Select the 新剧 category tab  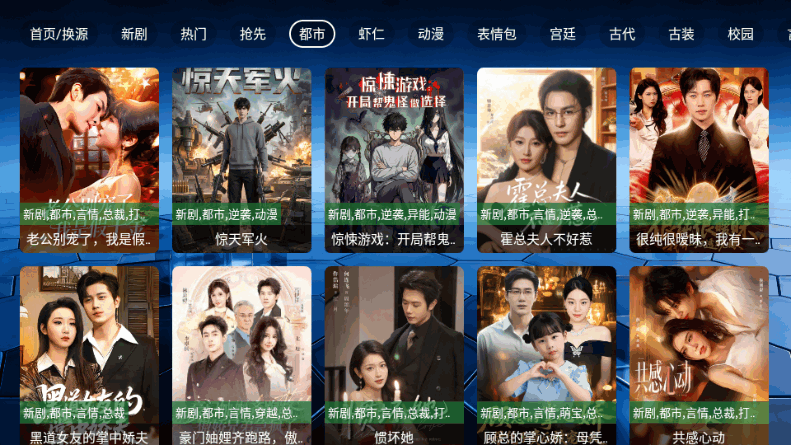(134, 34)
